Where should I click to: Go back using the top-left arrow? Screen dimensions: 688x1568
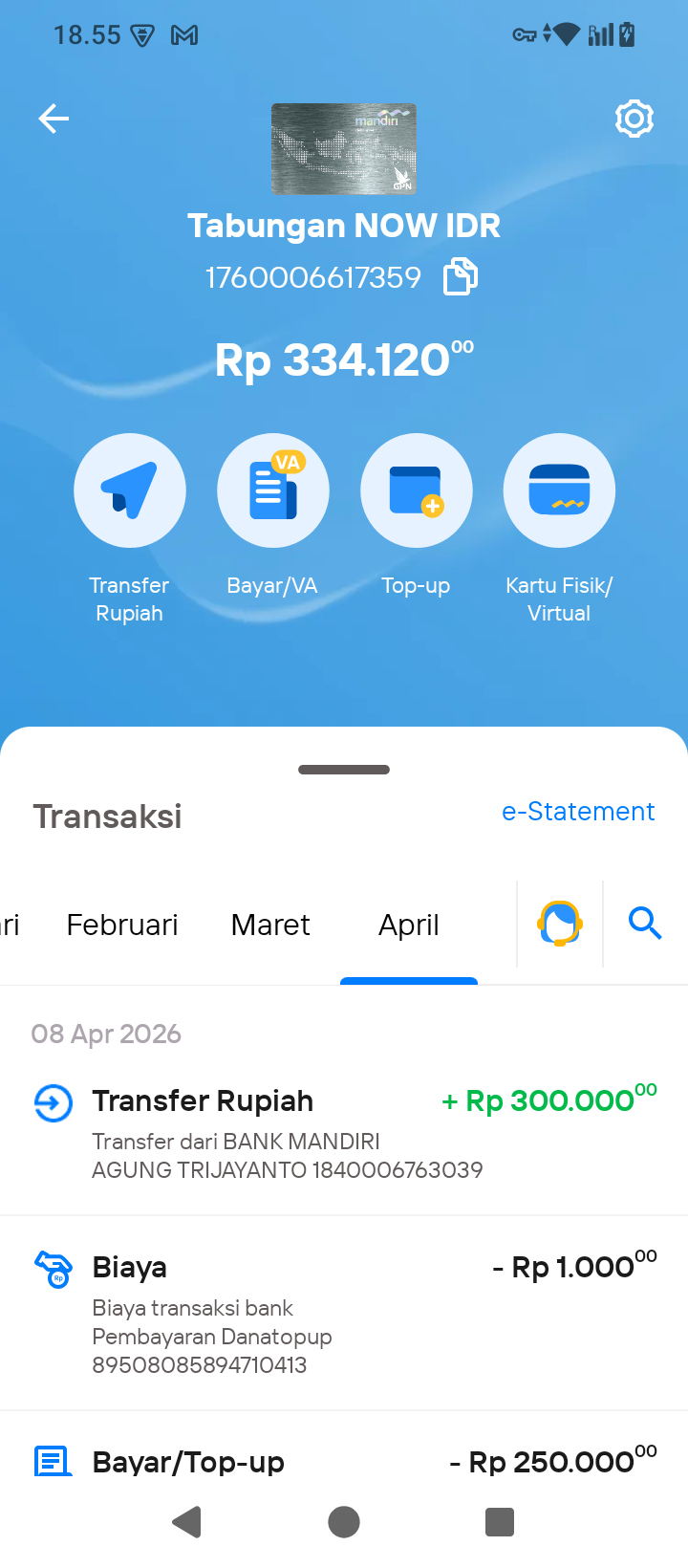pyautogui.click(x=54, y=119)
